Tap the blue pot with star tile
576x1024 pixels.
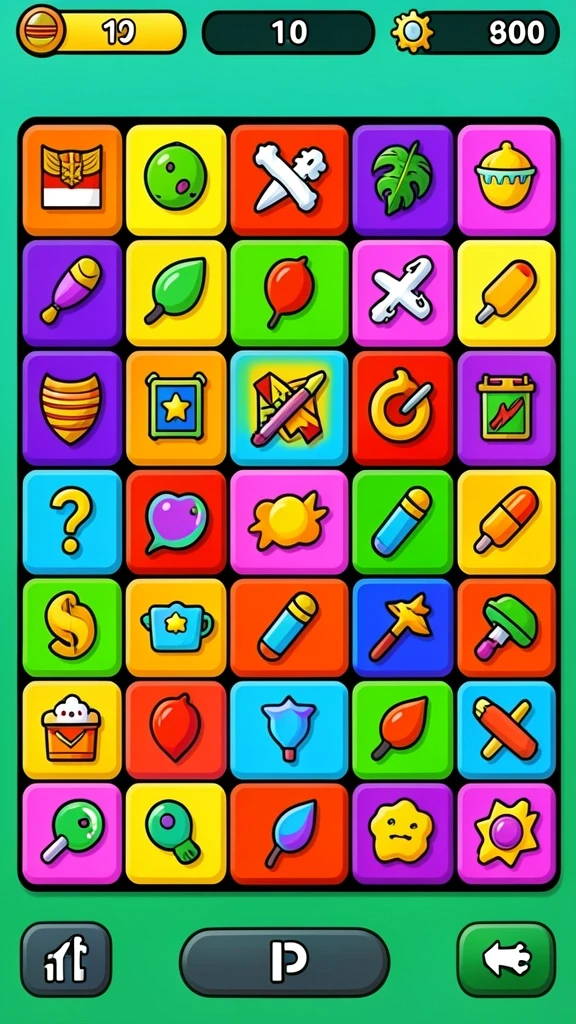tap(176, 627)
